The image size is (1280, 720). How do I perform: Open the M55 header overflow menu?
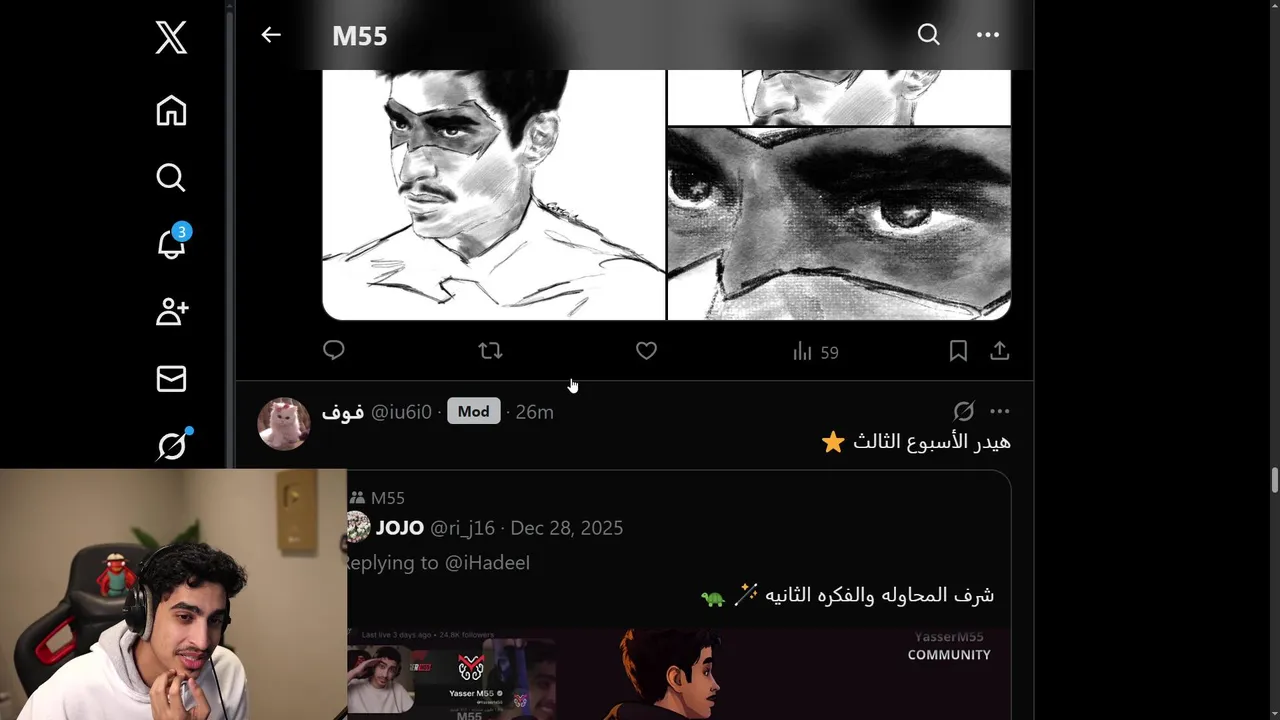click(987, 35)
